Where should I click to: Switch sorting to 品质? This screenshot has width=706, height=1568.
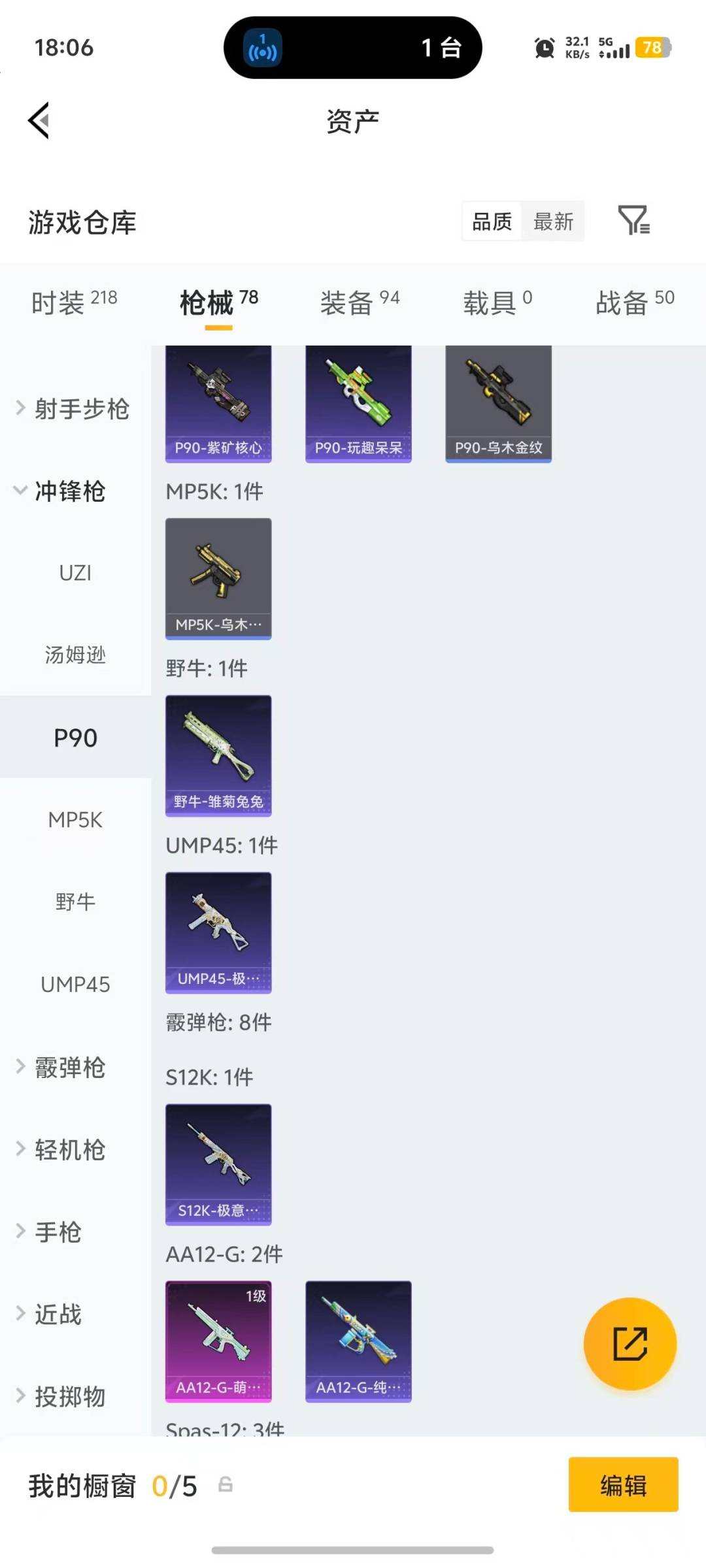492,221
